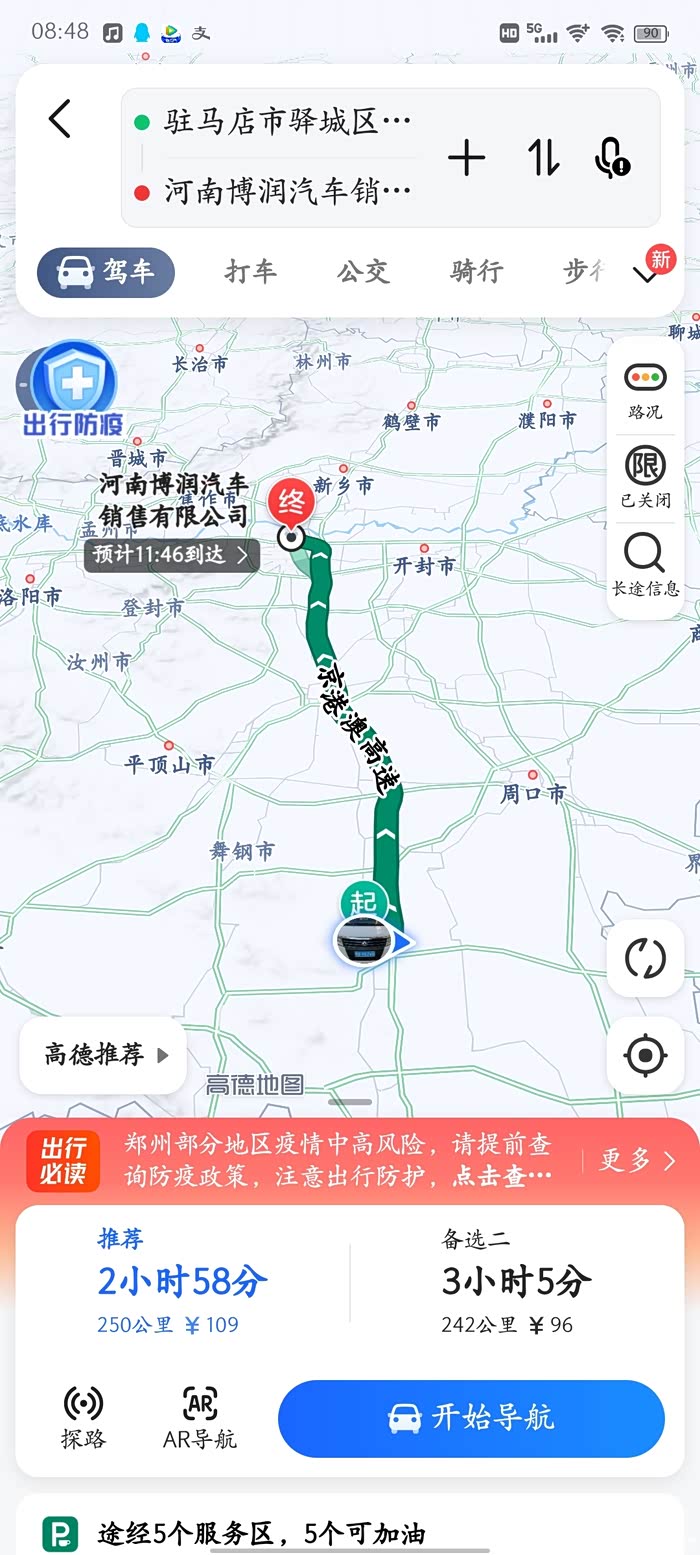The image size is (700, 1555).
Task: Switch to the 打车 tab
Action: (x=250, y=272)
